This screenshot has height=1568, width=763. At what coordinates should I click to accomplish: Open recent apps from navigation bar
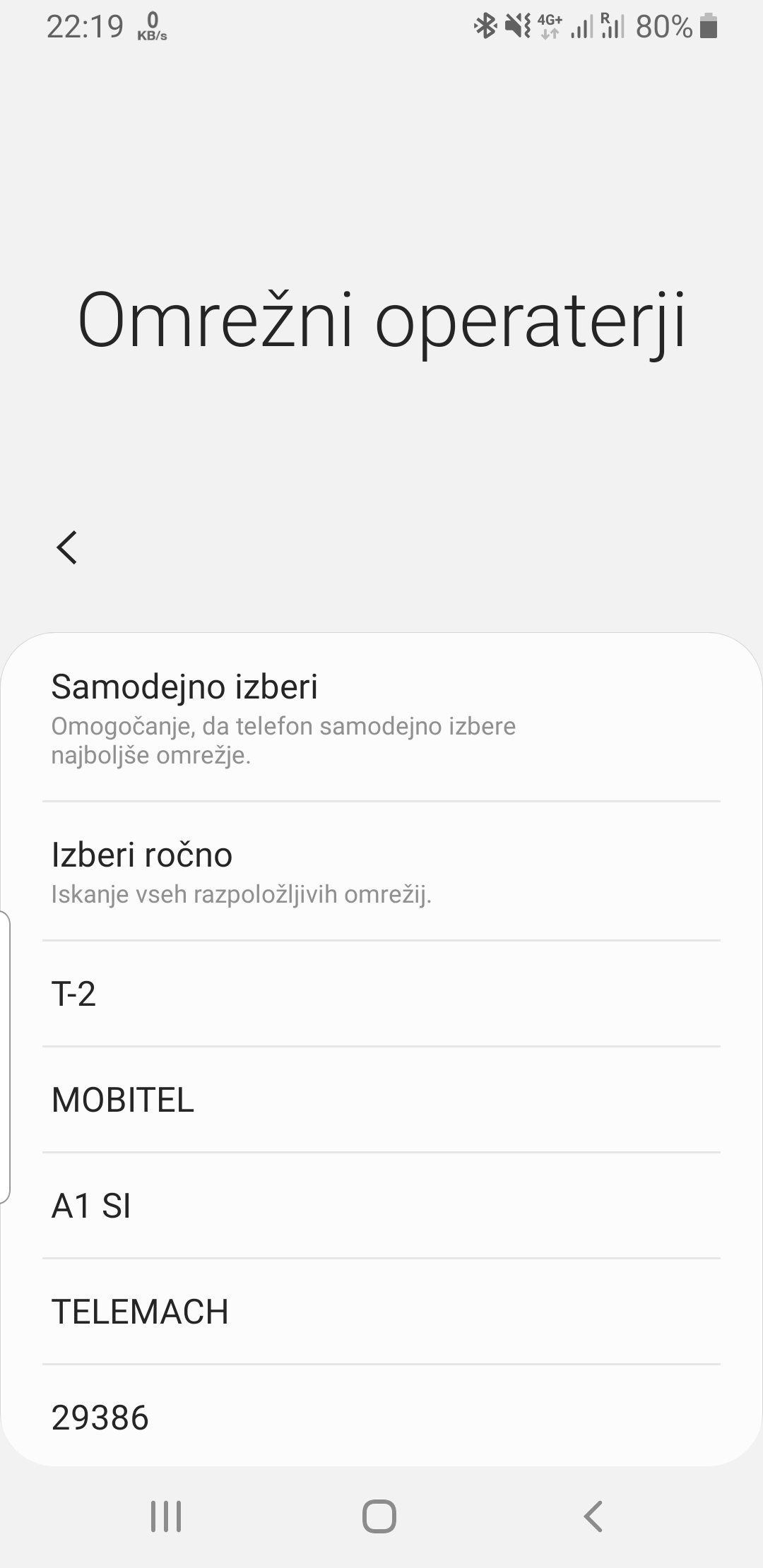pyautogui.click(x=166, y=1516)
